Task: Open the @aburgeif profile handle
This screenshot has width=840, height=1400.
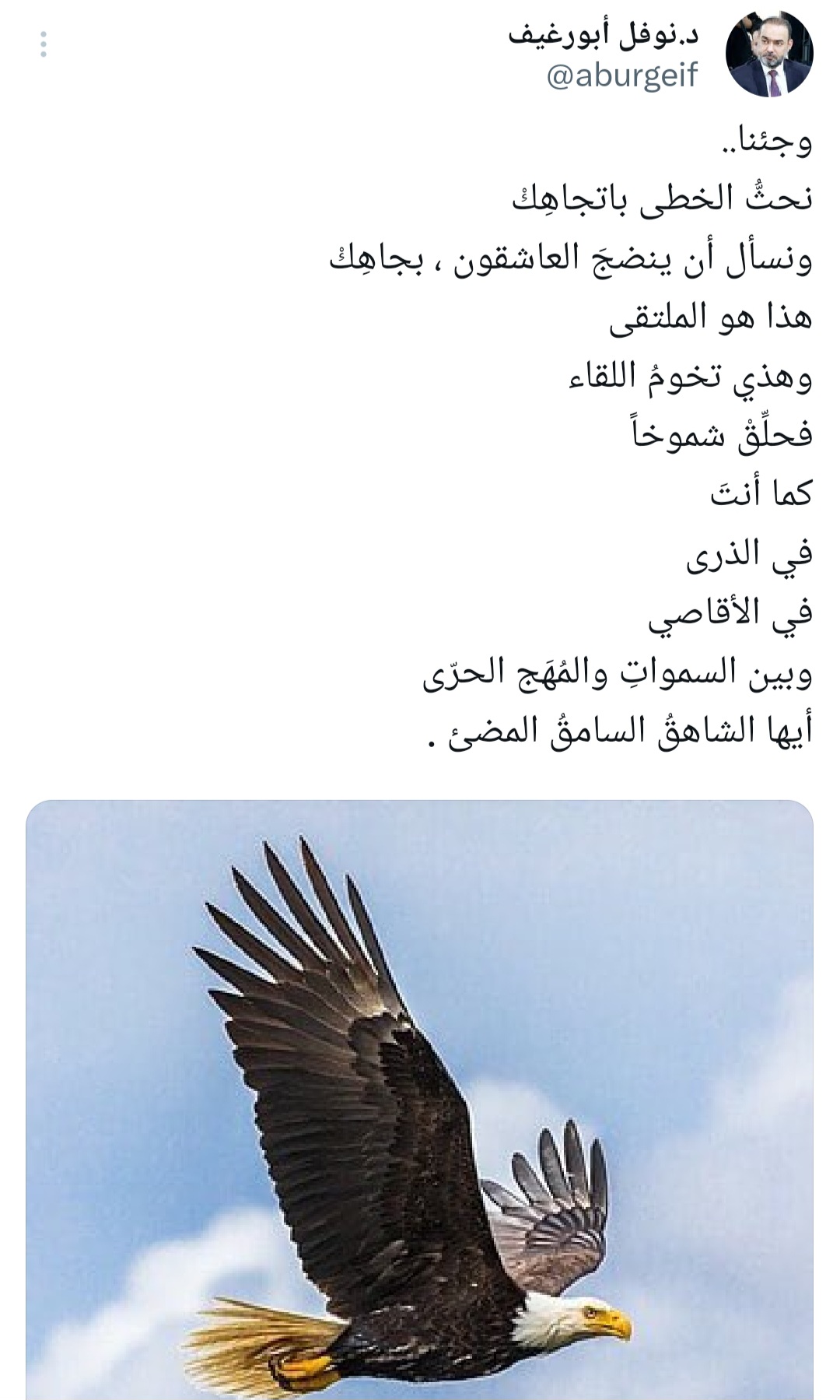Action: tap(622, 75)
